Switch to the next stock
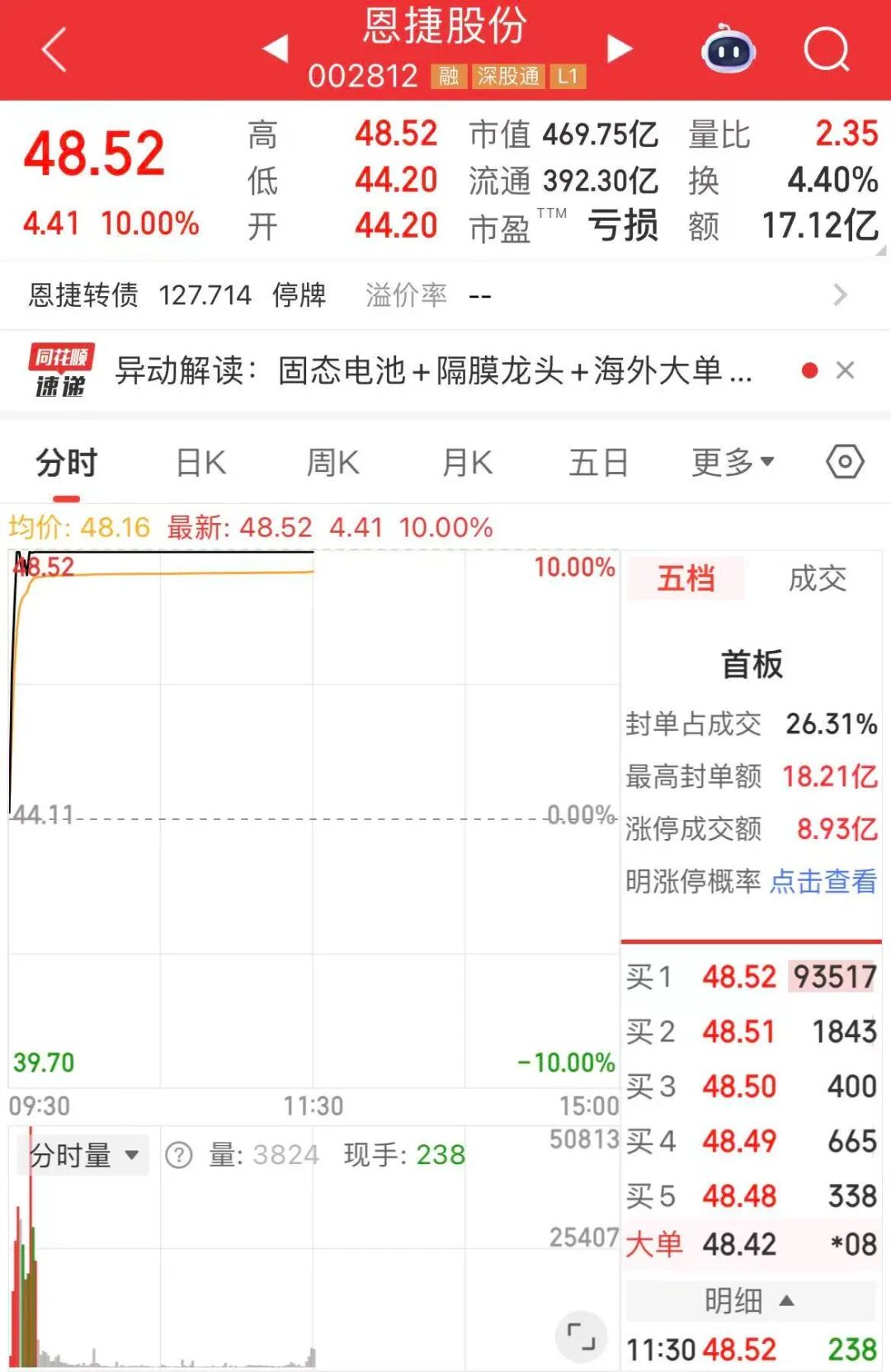This screenshot has height=1372, width=891. pos(619,49)
